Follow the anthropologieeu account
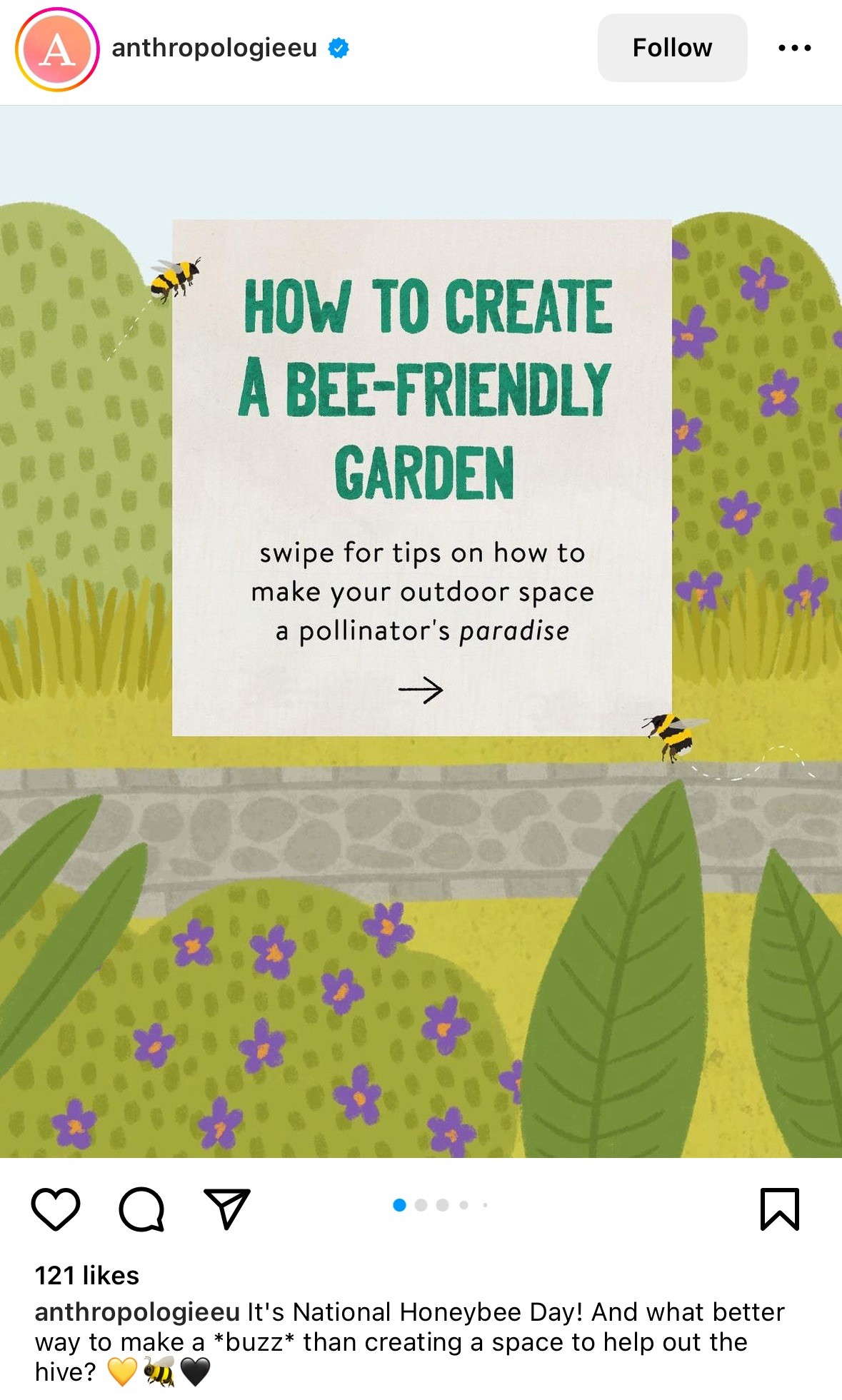The height and width of the screenshot is (1400, 842). [x=671, y=48]
